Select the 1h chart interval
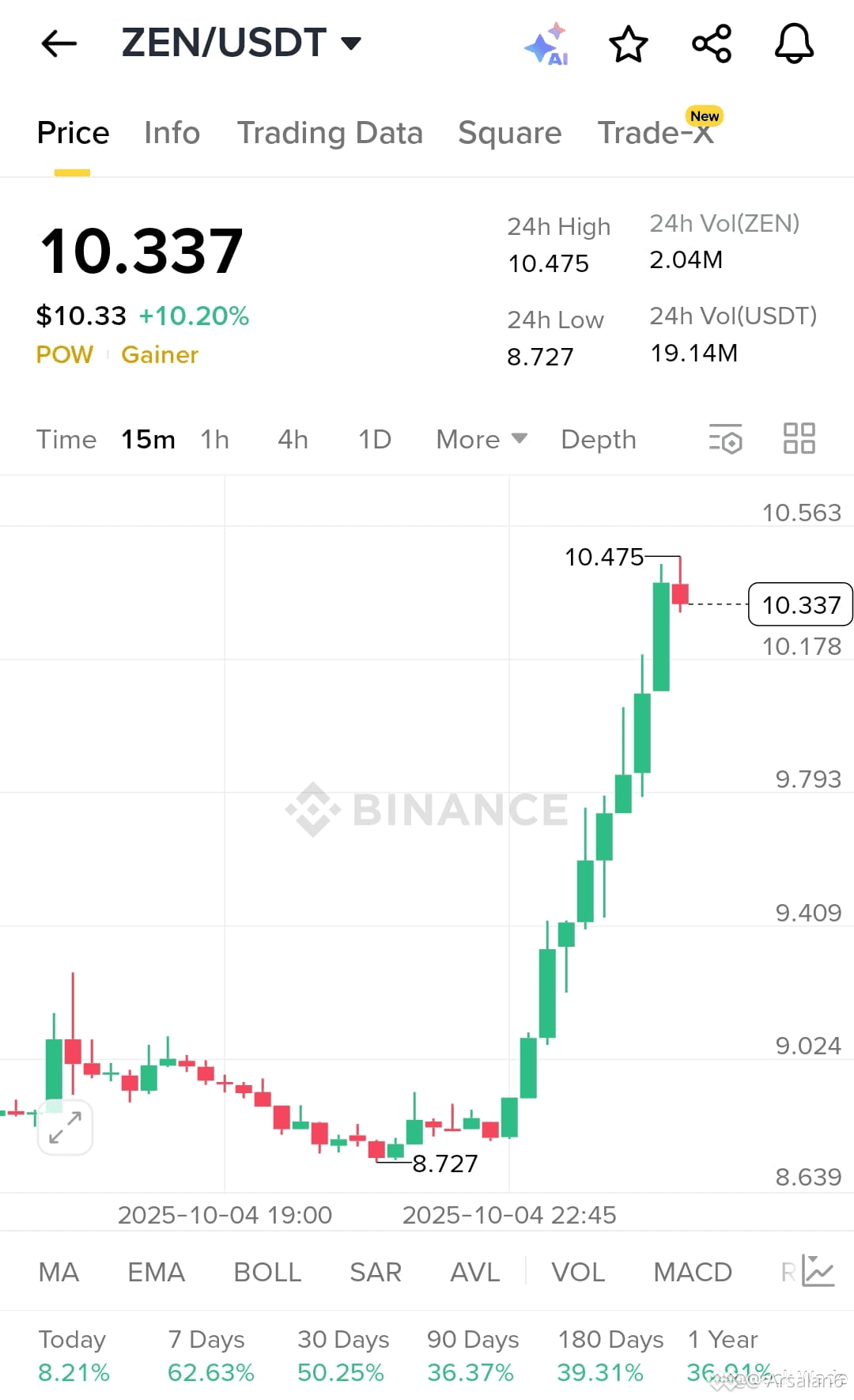The width and height of the screenshot is (854, 1400). (x=214, y=440)
